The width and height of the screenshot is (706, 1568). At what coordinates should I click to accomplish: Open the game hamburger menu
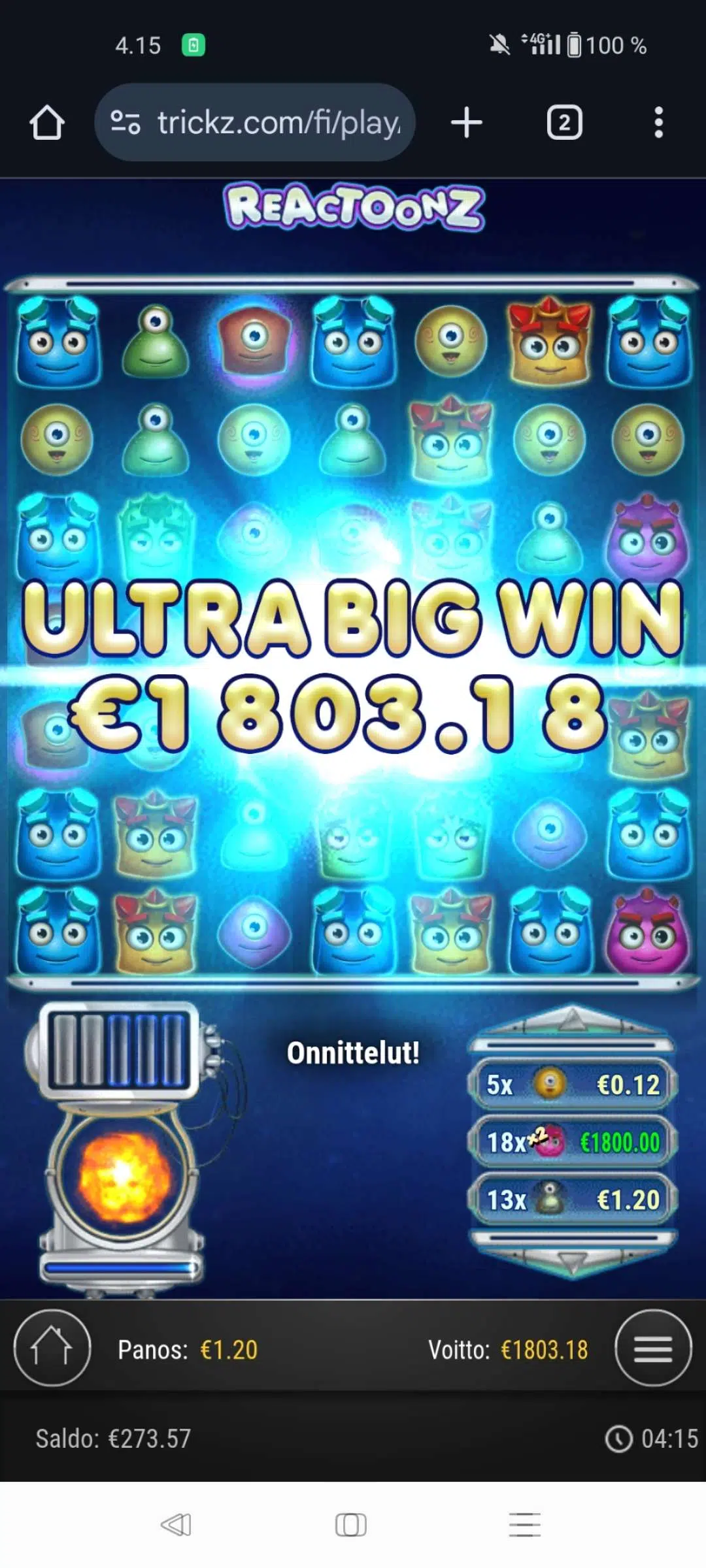pos(652,1348)
